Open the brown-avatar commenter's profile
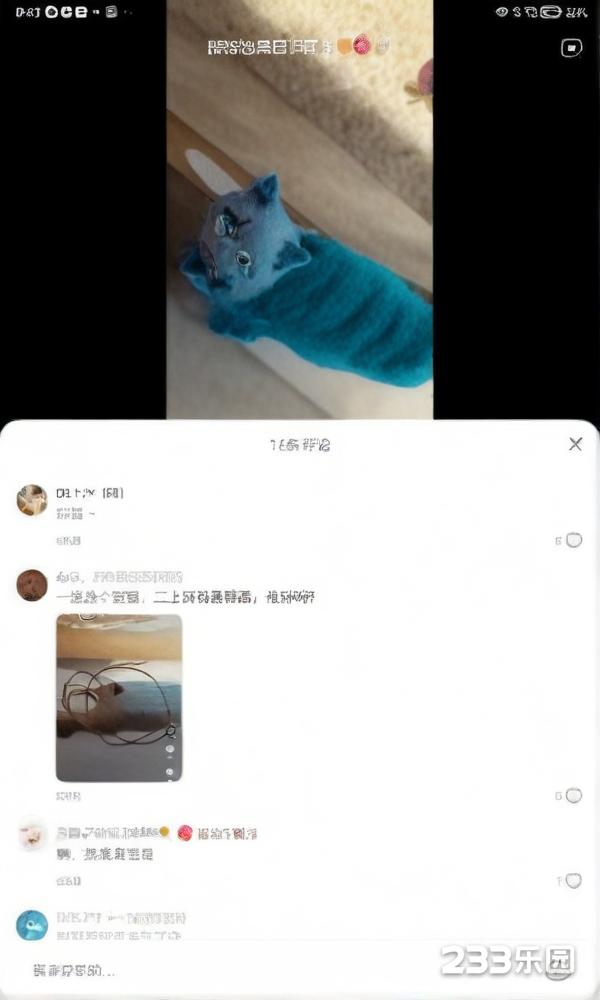The width and height of the screenshot is (600, 1000). point(32,585)
